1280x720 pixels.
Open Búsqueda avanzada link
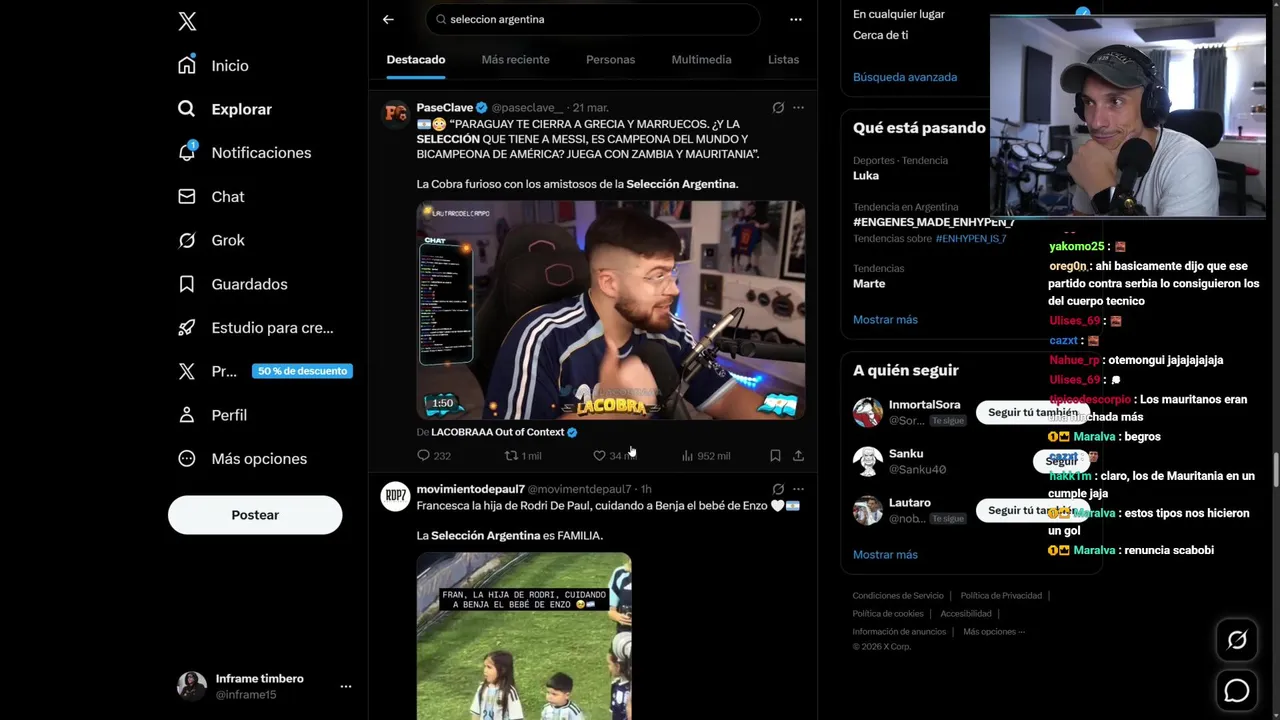904,77
